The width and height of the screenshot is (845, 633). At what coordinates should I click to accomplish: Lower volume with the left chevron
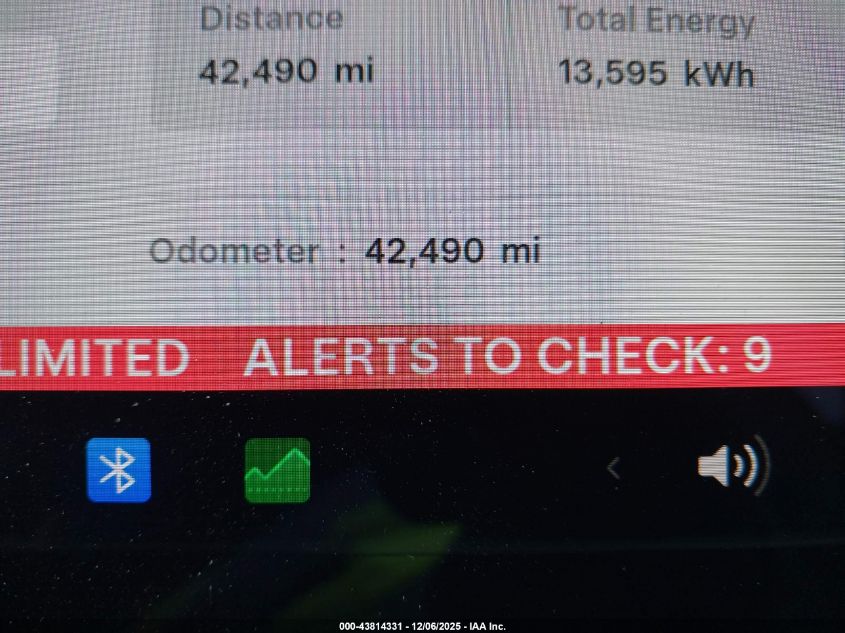(x=614, y=467)
